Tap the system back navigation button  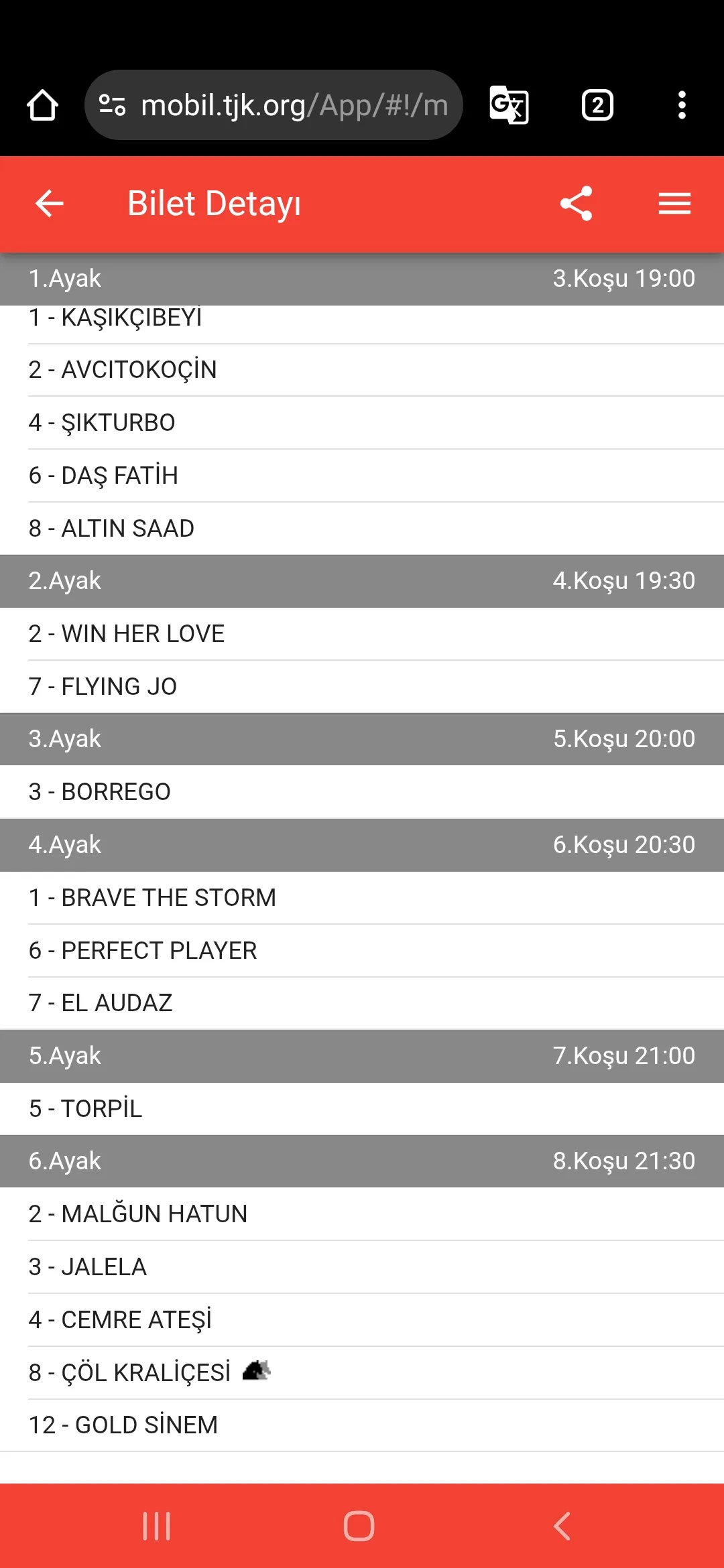562,1526
